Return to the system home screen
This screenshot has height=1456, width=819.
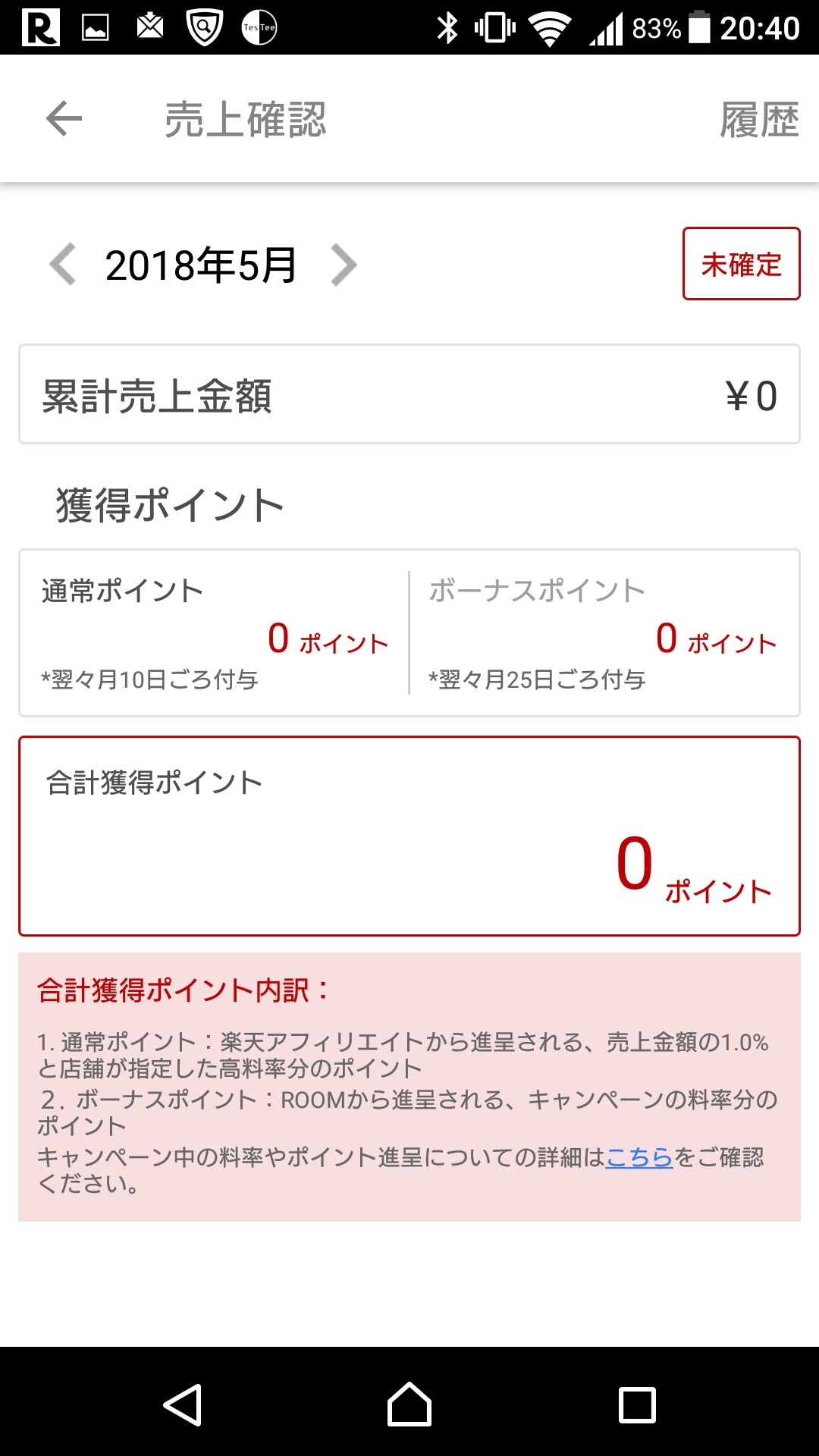pyautogui.click(x=409, y=1404)
